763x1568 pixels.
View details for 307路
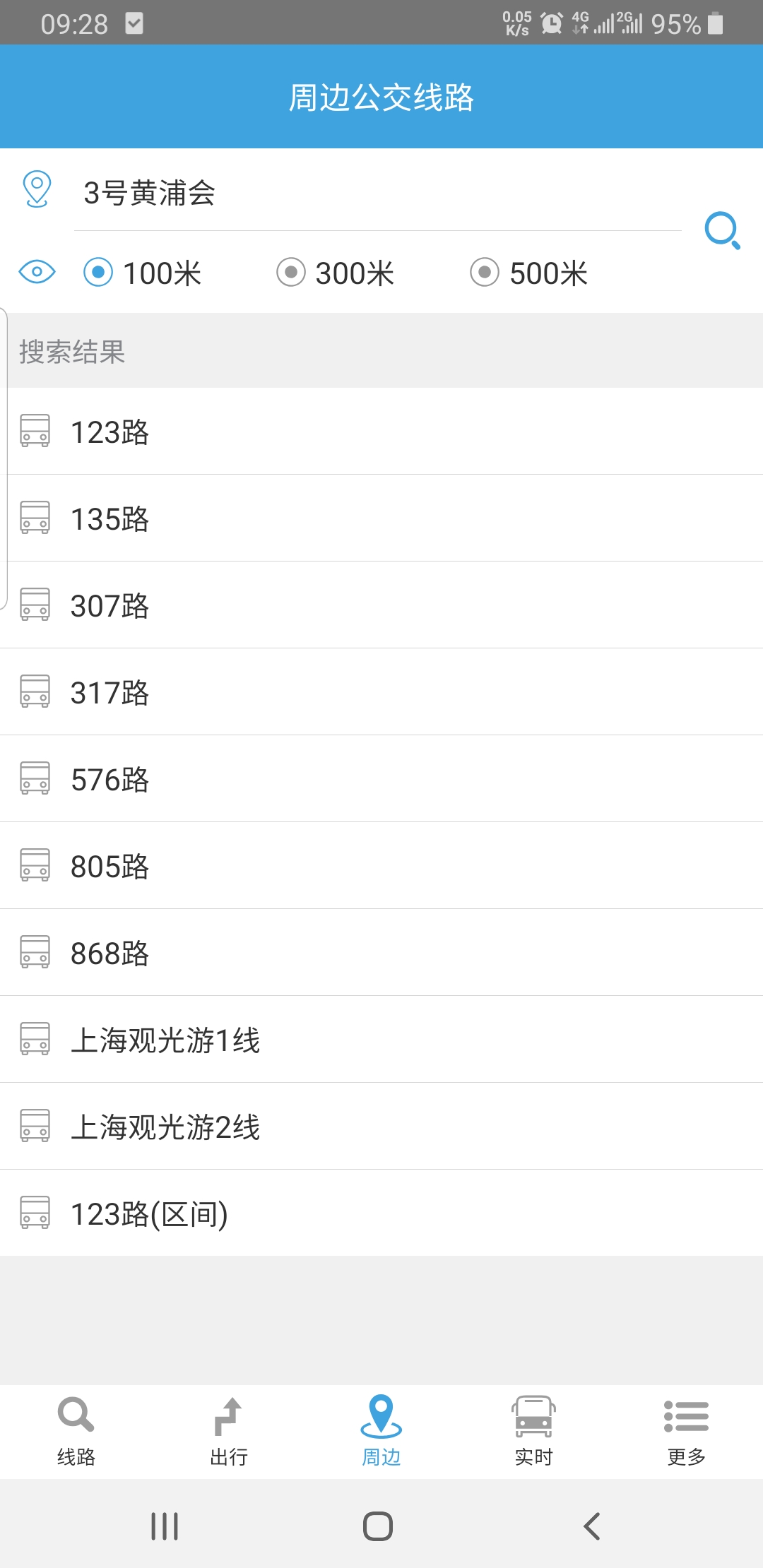381,605
